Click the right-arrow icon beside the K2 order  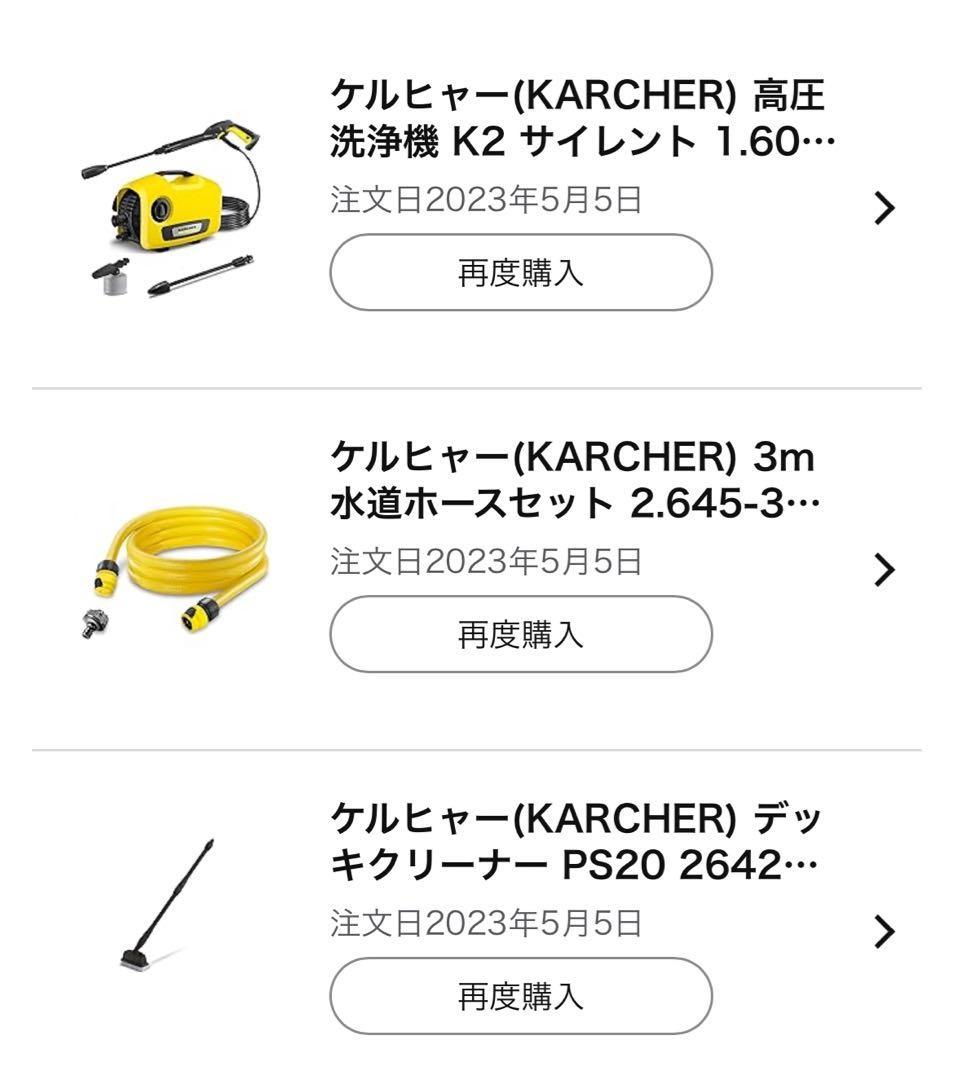pyautogui.click(x=883, y=207)
